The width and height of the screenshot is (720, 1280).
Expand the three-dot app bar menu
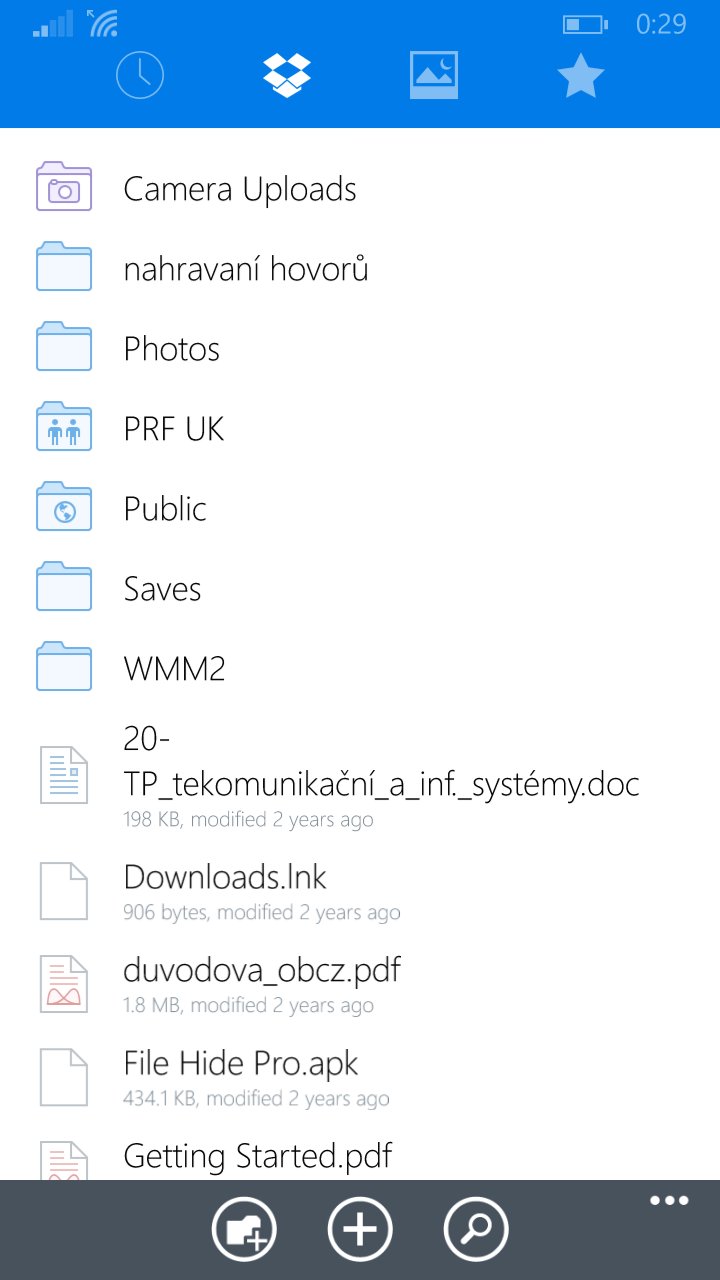point(669,1201)
